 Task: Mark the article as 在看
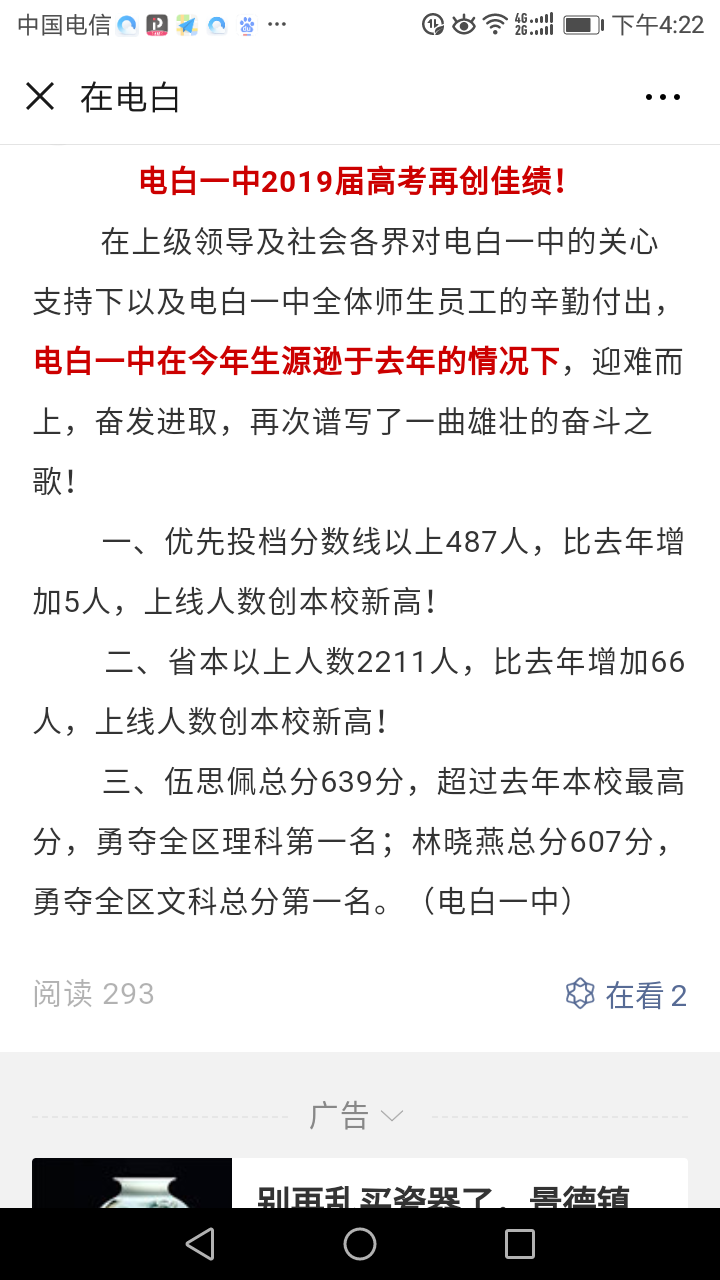(x=626, y=994)
